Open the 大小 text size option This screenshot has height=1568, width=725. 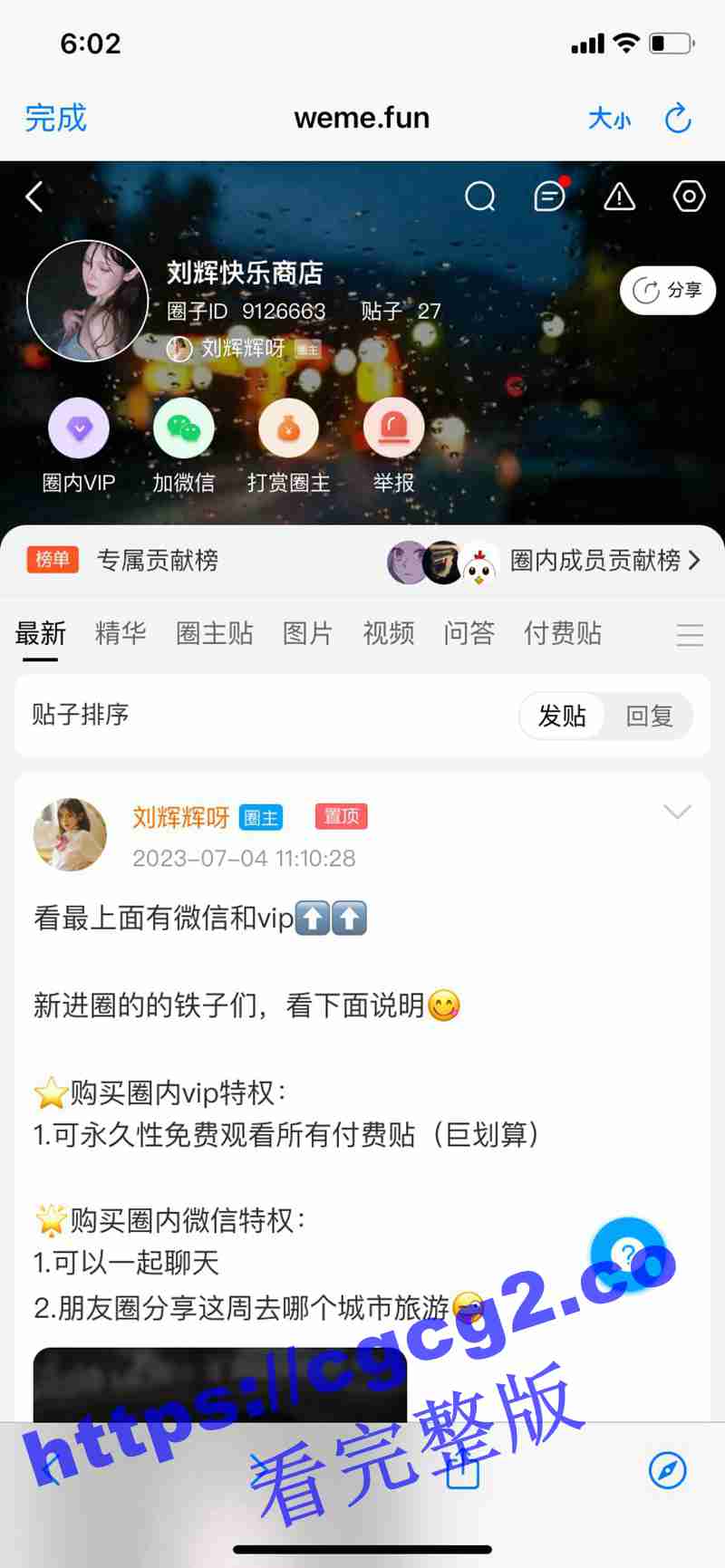click(609, 119)
